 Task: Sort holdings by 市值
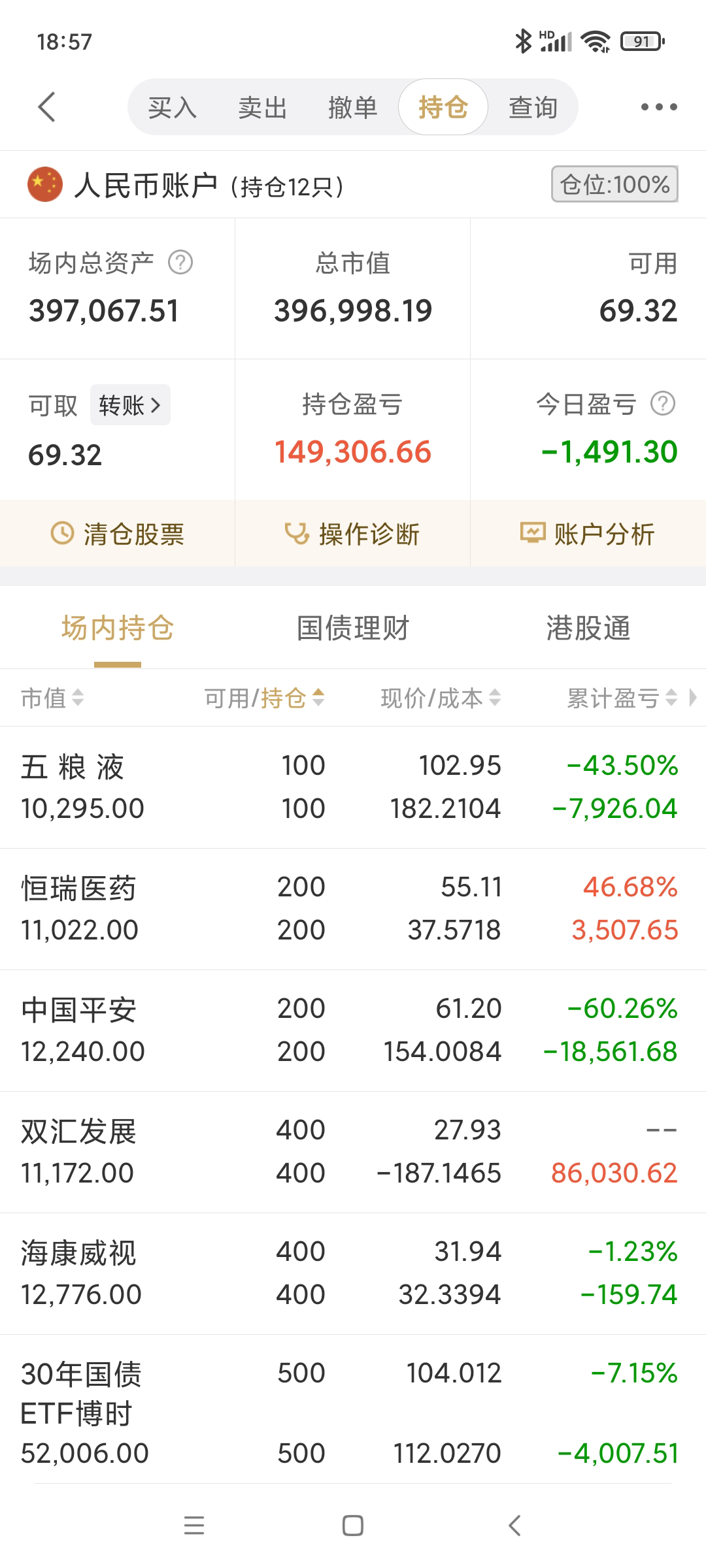coord(52,698)
